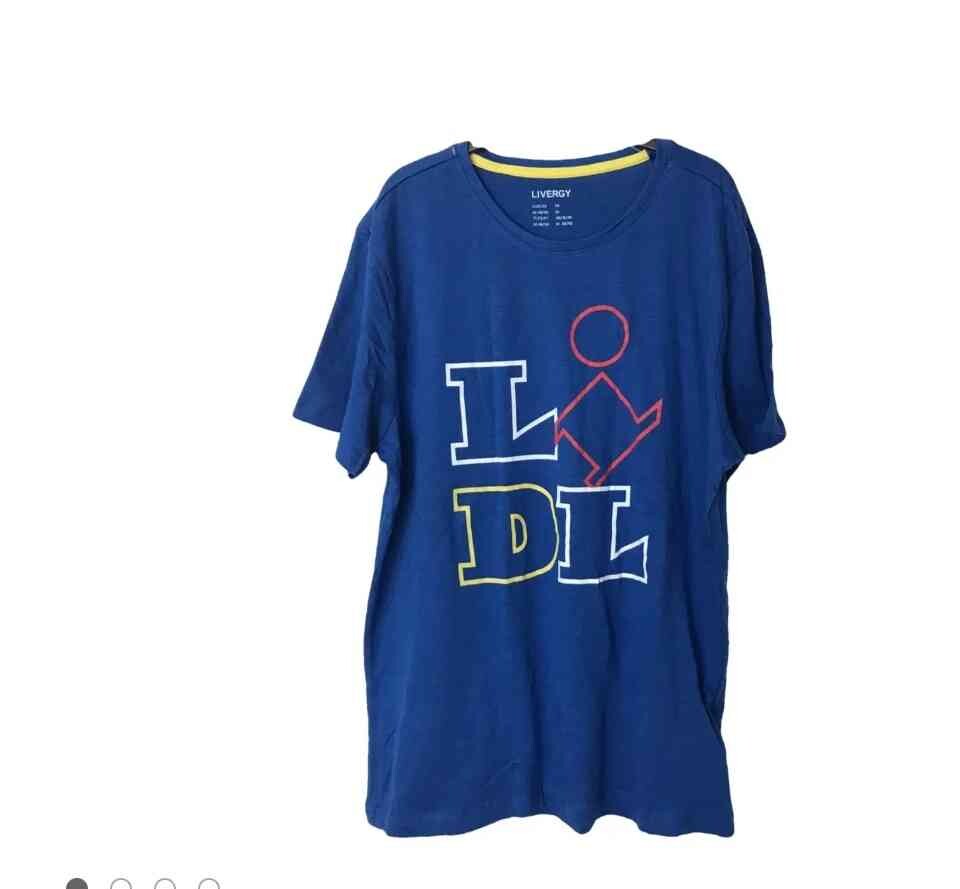The image size is (960, 889).
Task: Go to the fourth photo indicator dot
Action: [209, 885]
